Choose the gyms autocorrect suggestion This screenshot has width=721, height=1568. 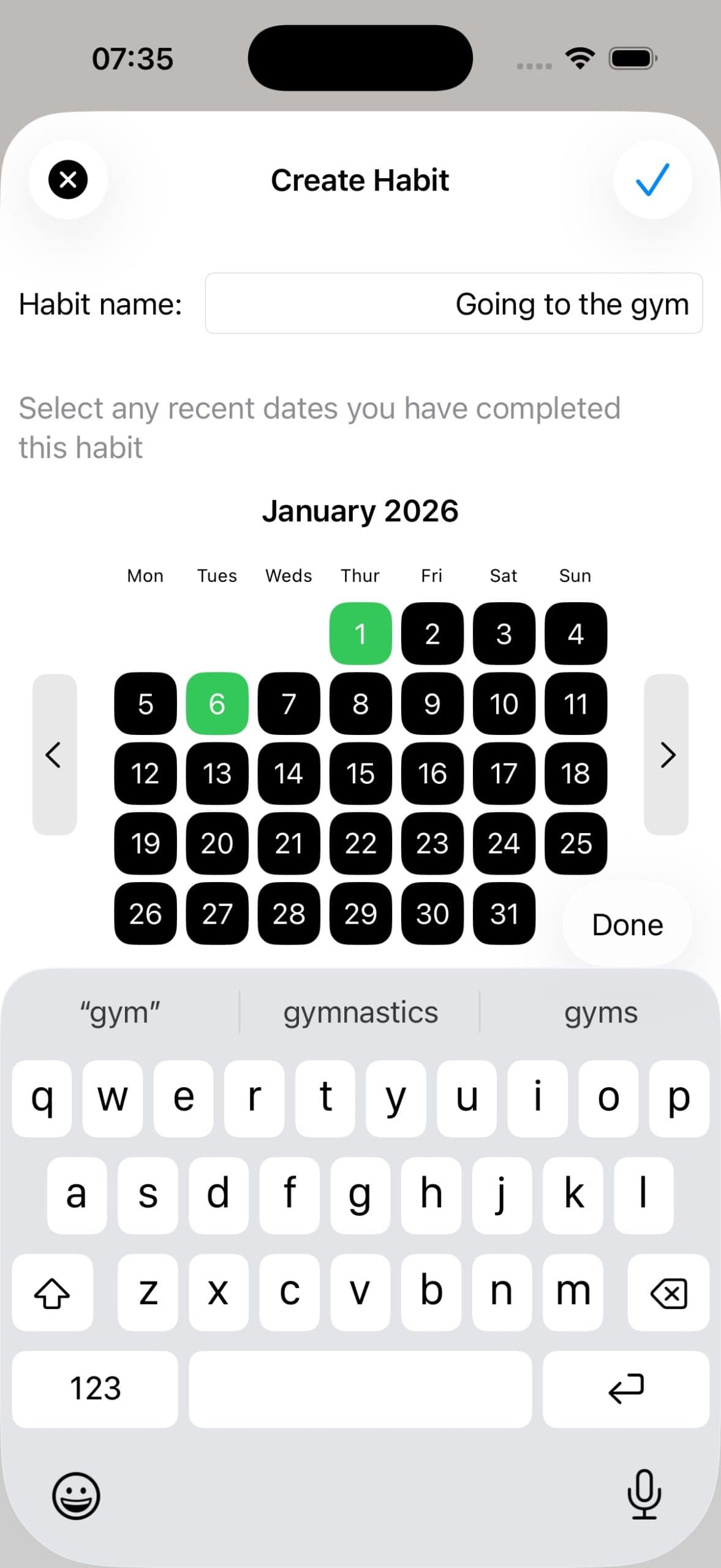tap(600, 1012)
